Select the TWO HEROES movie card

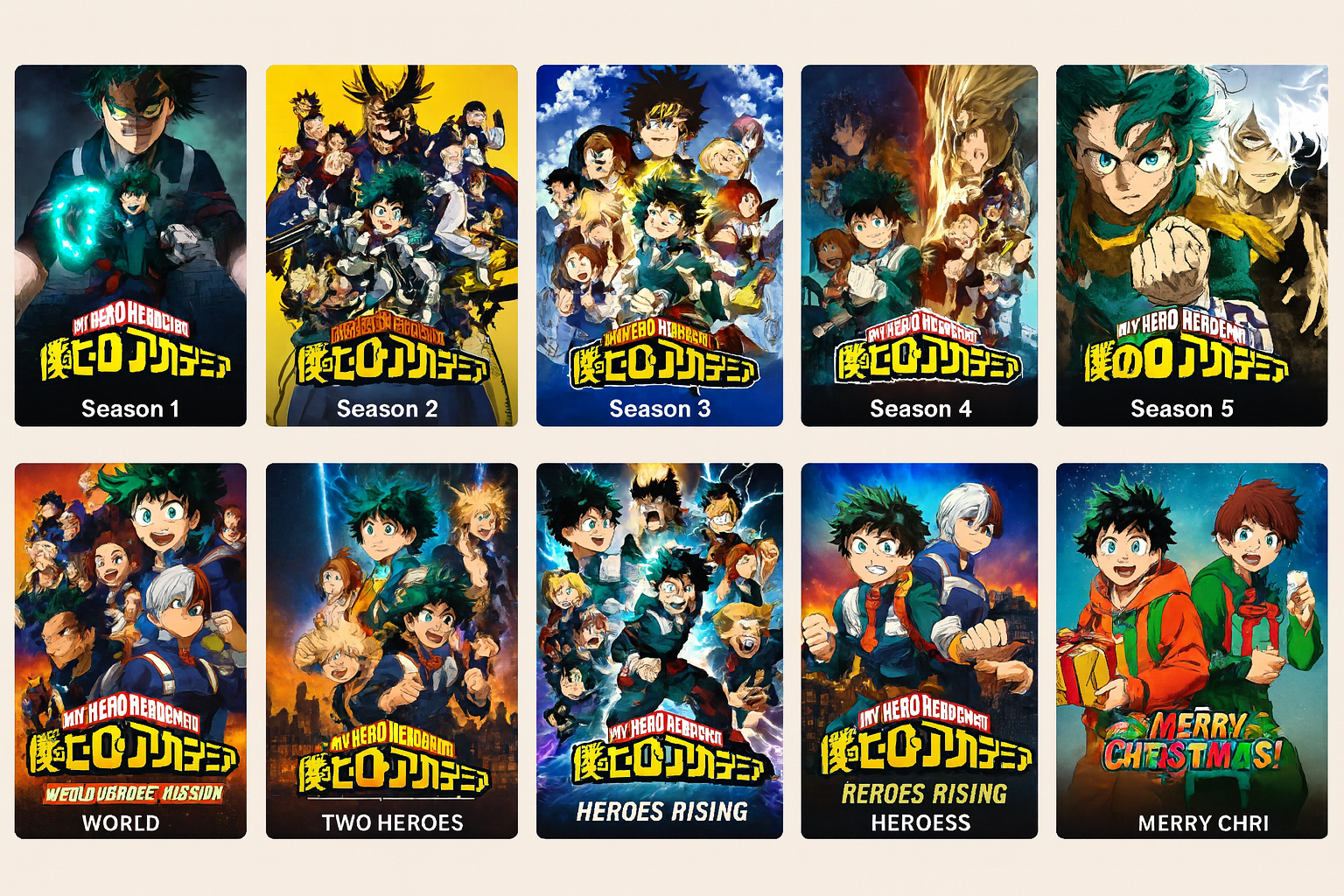tap(391, 650)
